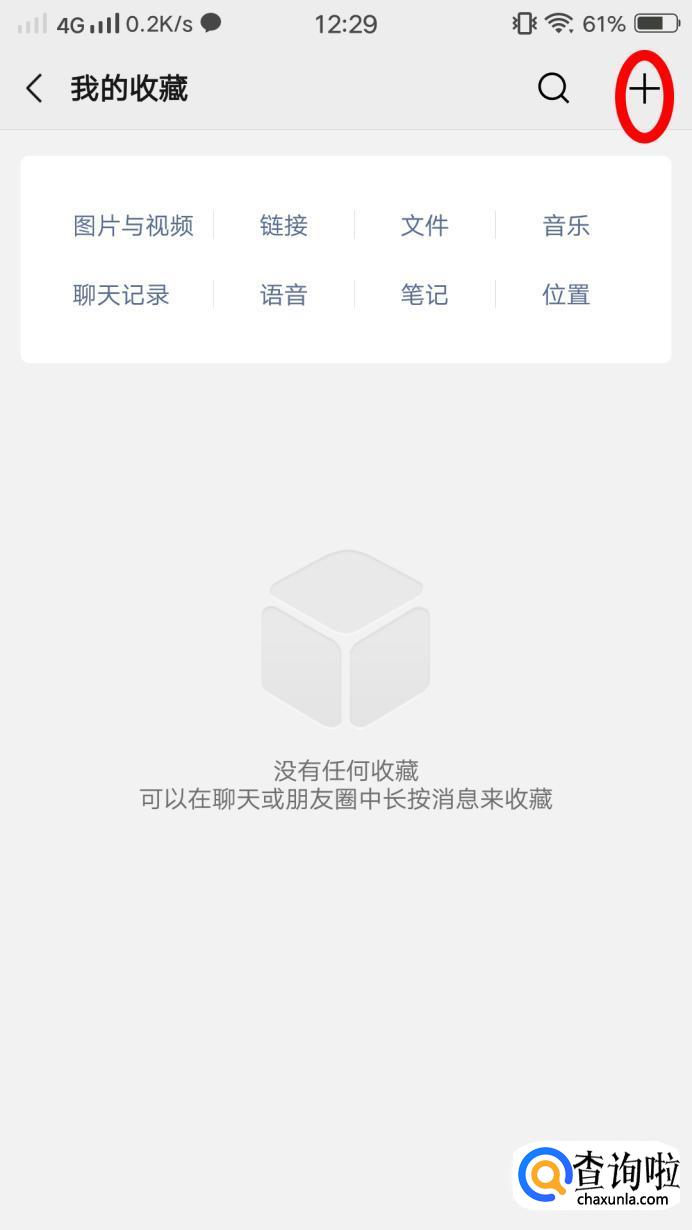Select the 位置 category
Image resolution: width=692 pixels, height=1230 pixels.
(566, 295)
